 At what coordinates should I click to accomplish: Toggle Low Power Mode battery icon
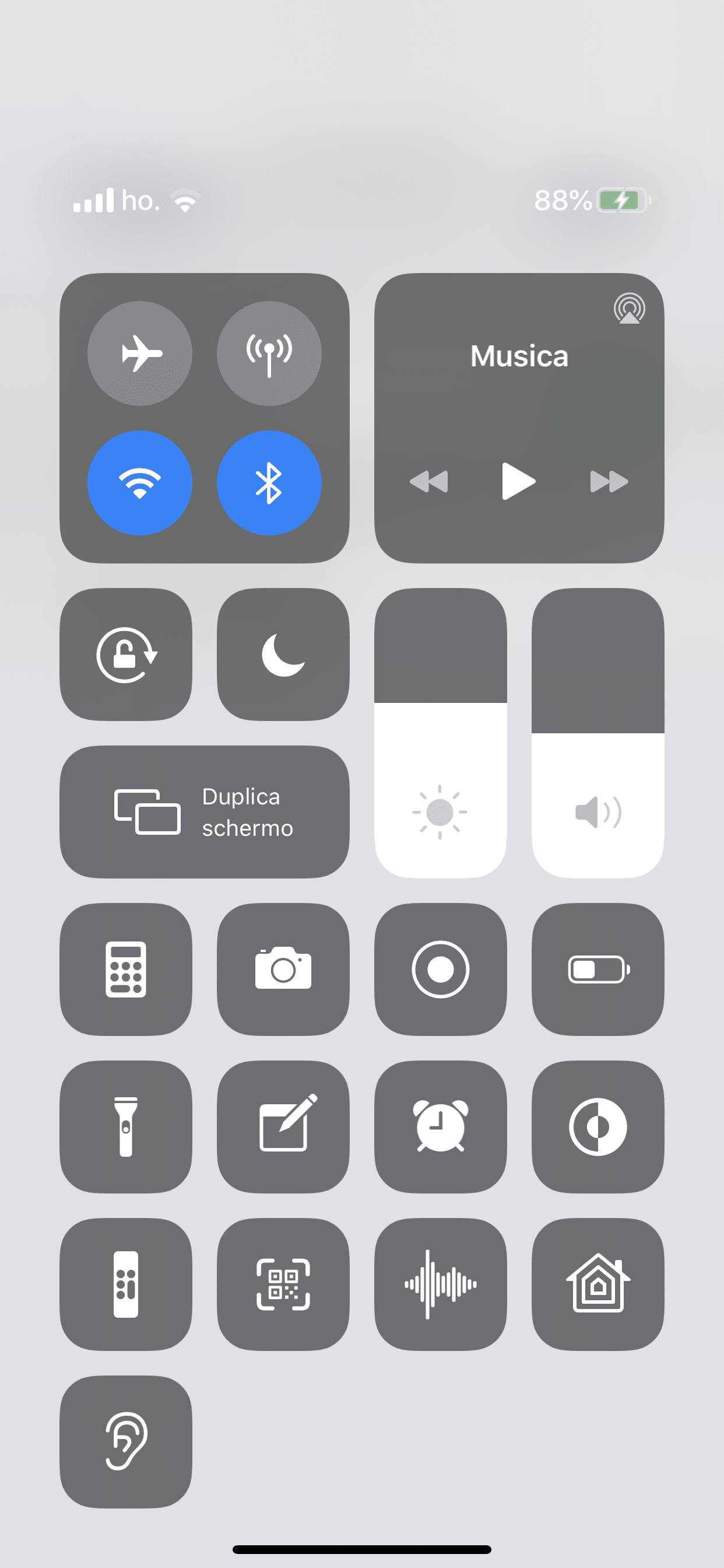click(x=598, y=969)
